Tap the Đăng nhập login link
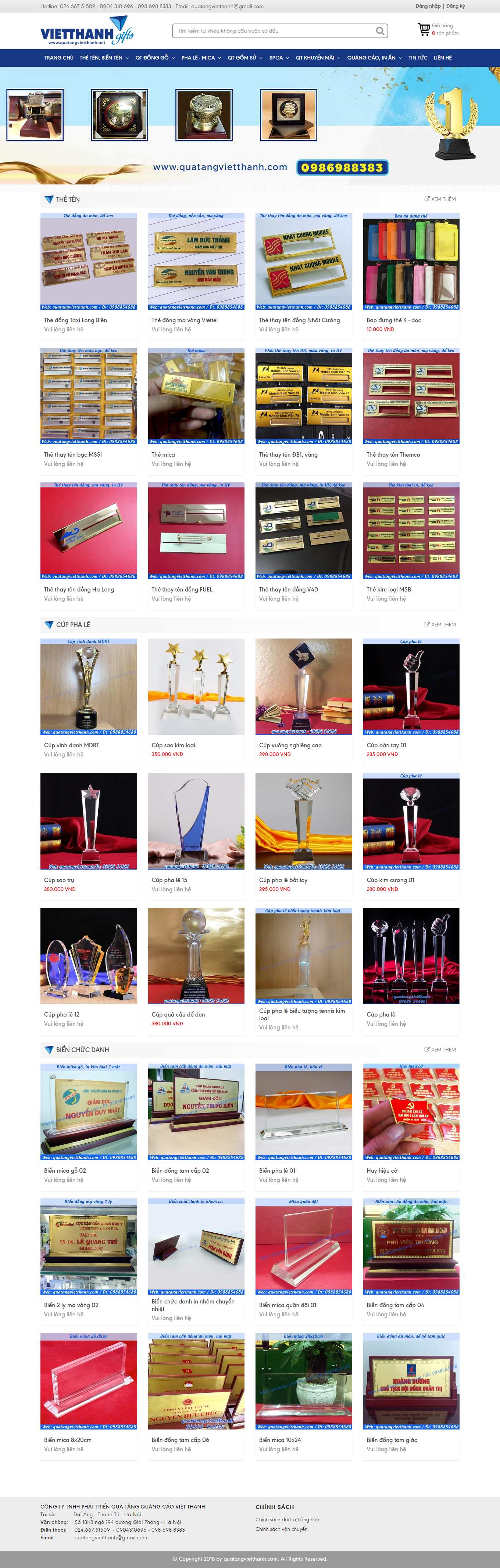The height and width of the screenshot is (1568, 500). [428, 6]
